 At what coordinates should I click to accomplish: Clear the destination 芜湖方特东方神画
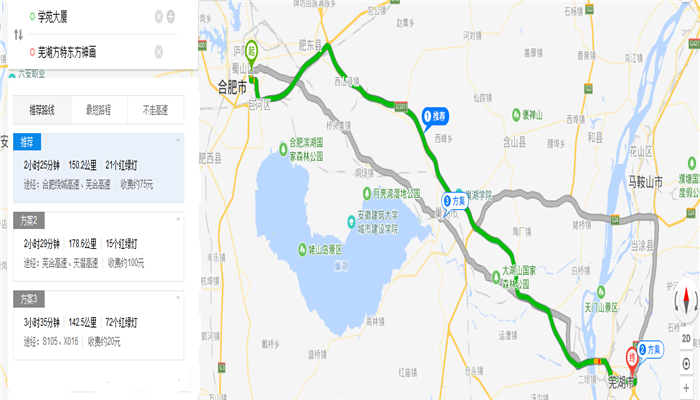[158, 50]
